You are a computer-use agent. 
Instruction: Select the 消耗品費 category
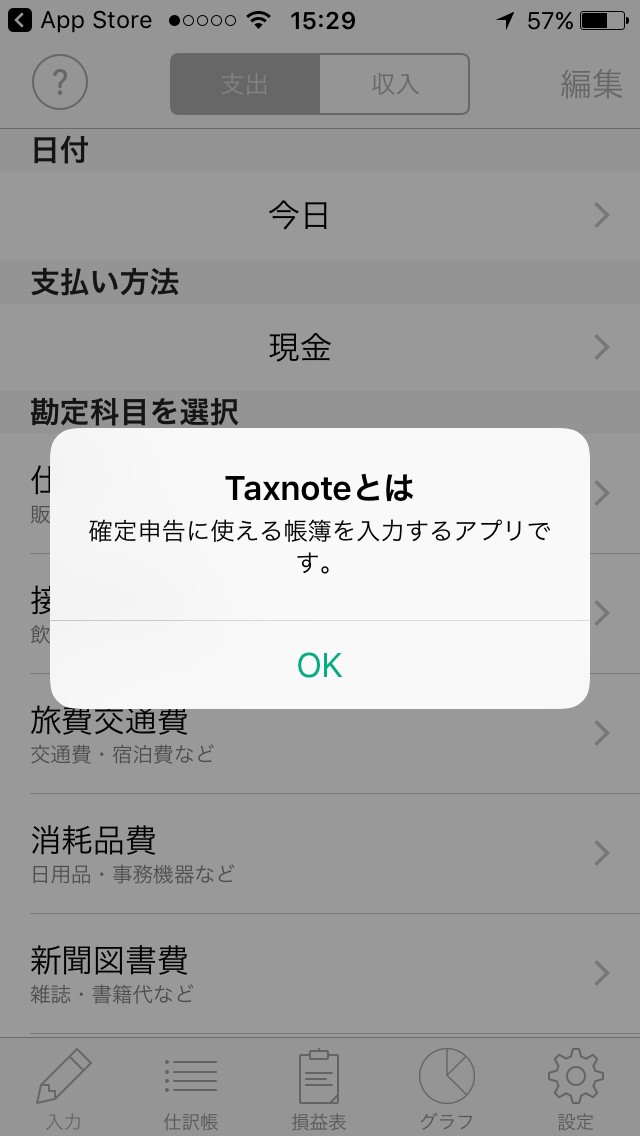pos(320,853)
